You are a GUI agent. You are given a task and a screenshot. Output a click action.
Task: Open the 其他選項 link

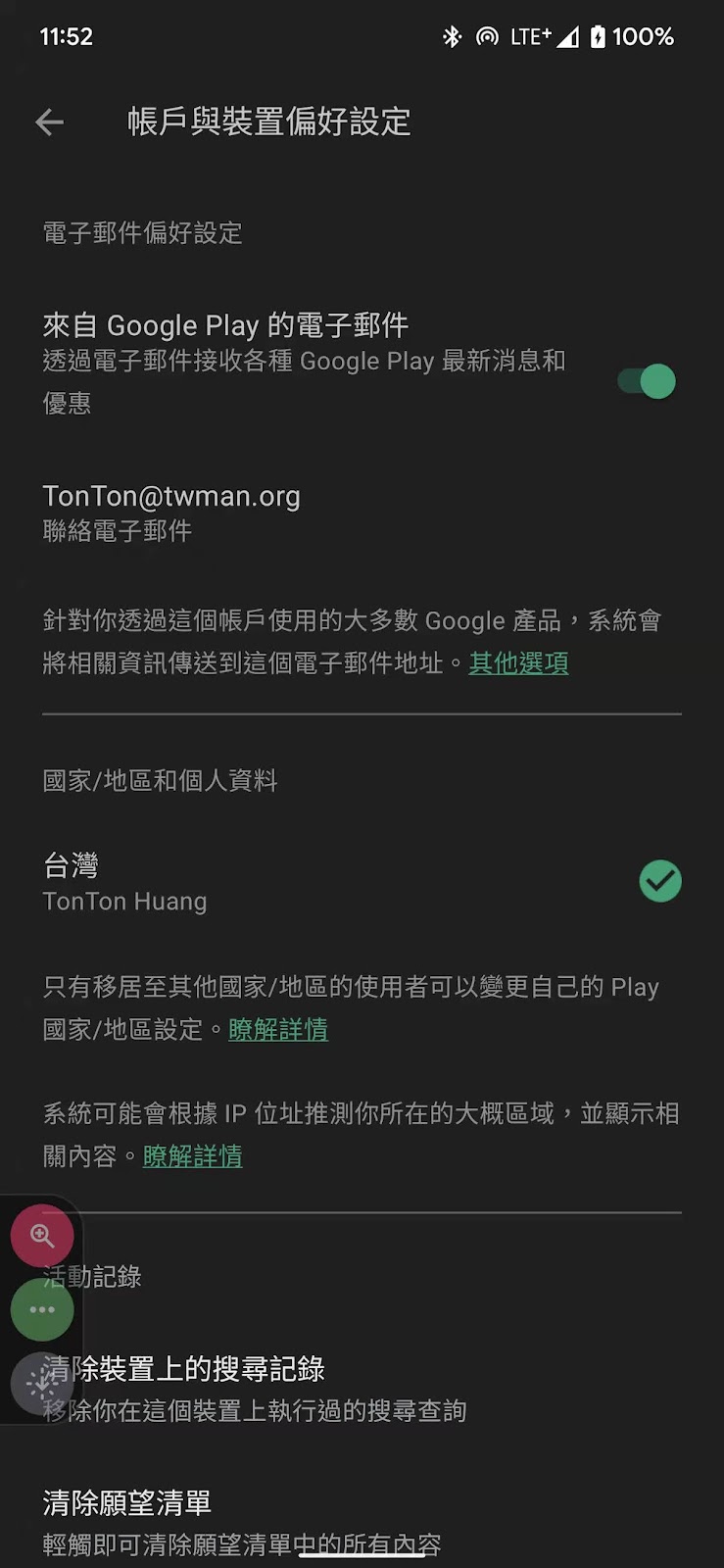pos(518,663)
